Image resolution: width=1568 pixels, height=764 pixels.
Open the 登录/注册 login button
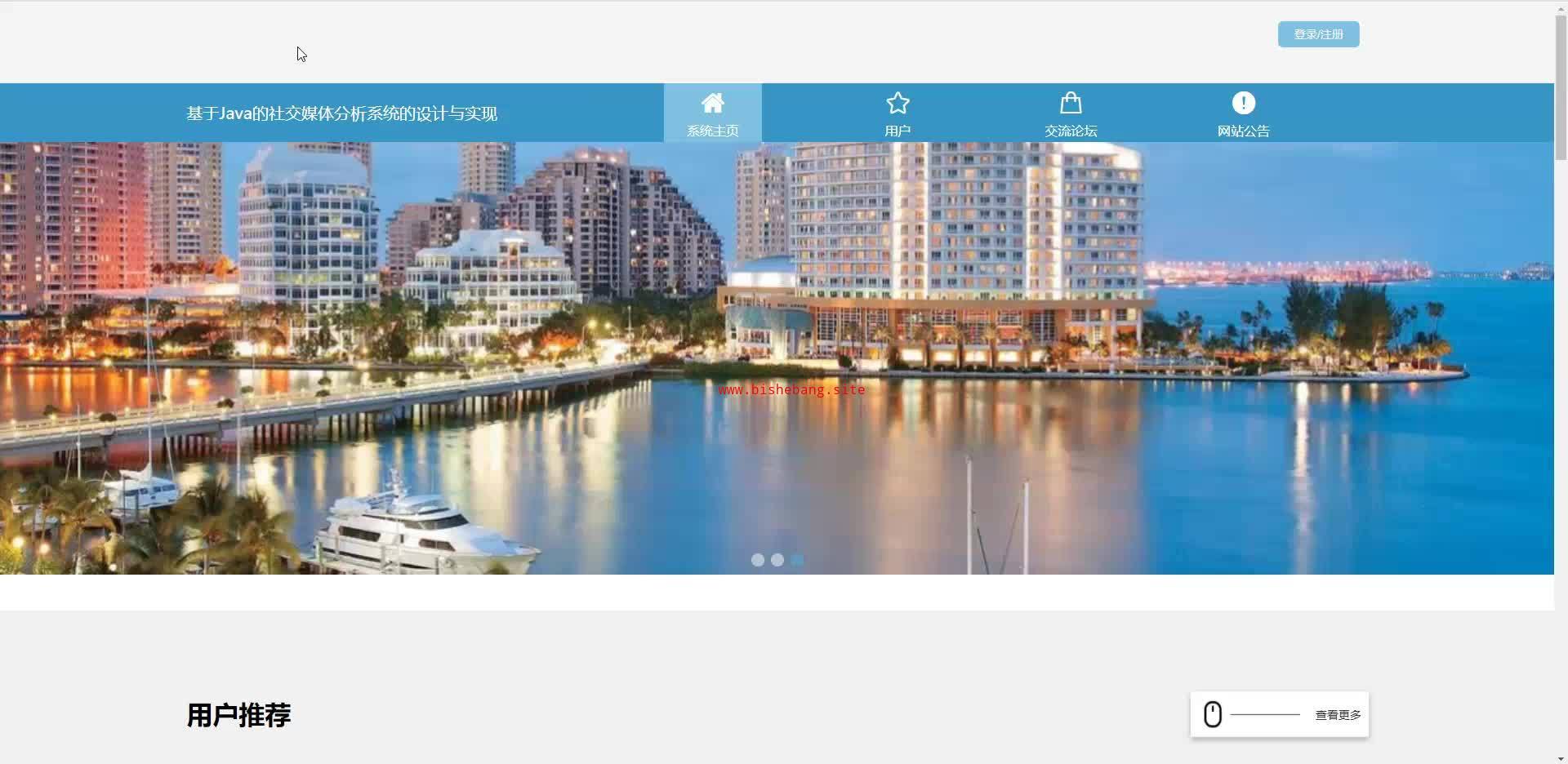tap(1318, 34)
